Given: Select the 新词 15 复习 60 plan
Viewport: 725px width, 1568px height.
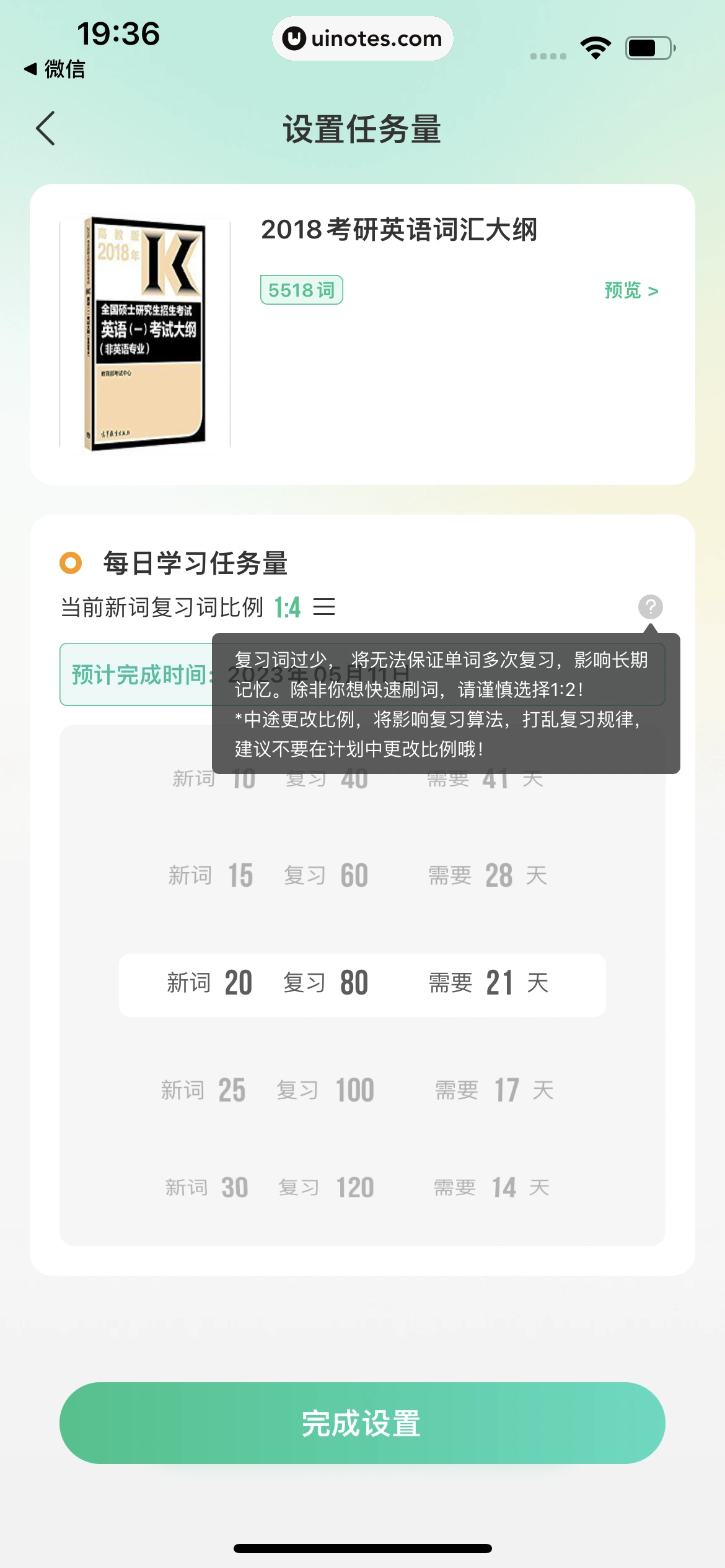Looking at the screenshot, I should (362, 876).
